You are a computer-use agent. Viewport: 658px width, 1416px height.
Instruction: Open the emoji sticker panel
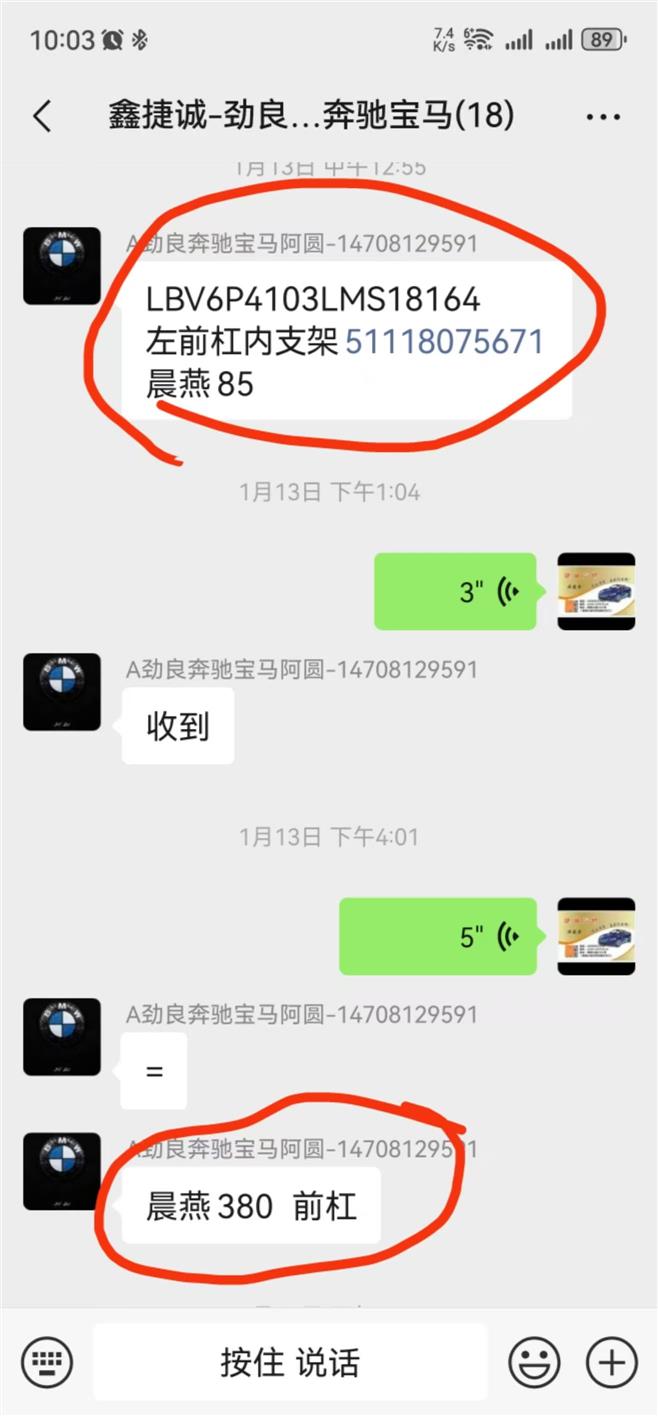534,1362
